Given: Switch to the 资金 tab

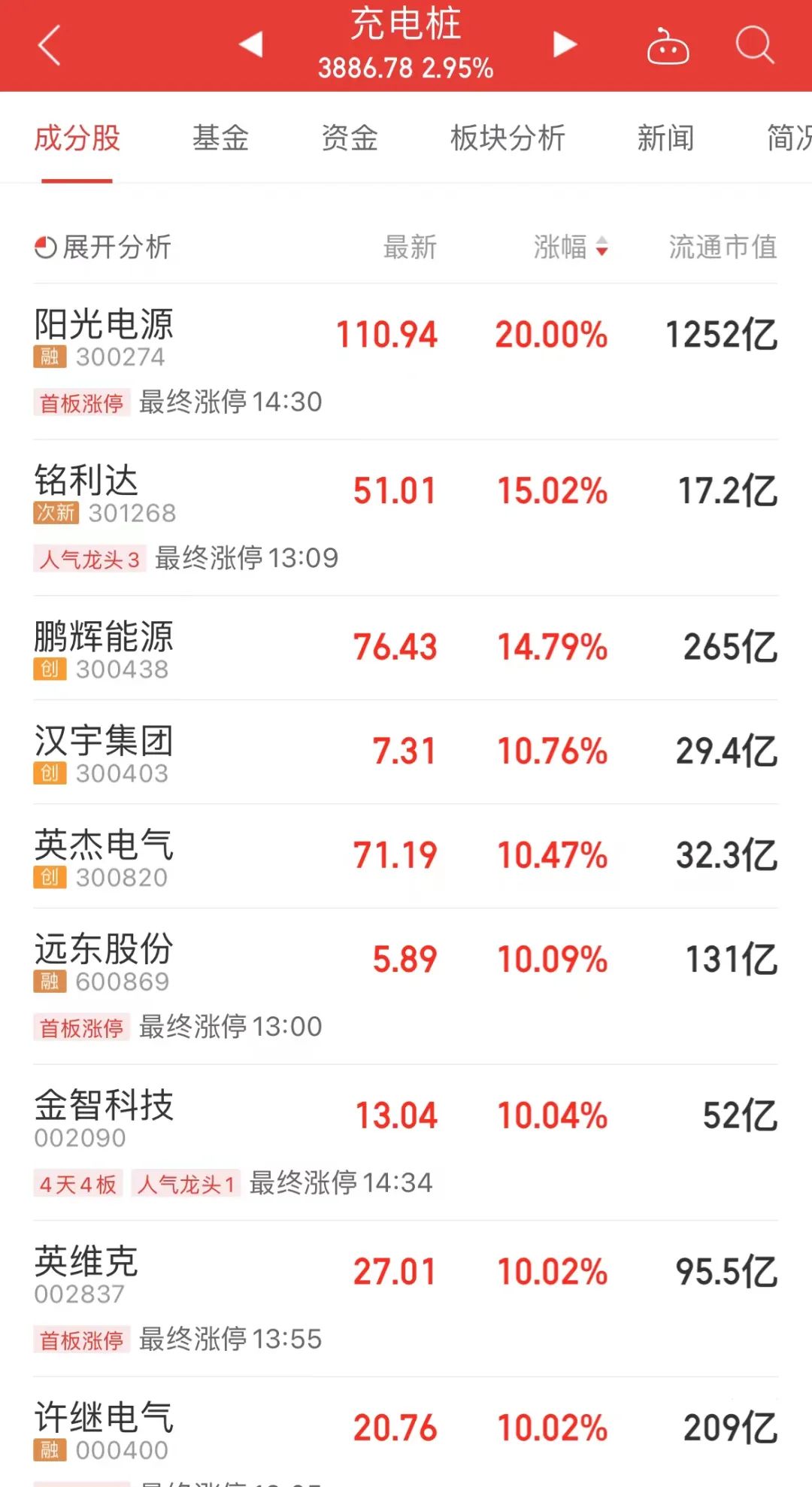Looking at the screenshot, I should 350,138.
